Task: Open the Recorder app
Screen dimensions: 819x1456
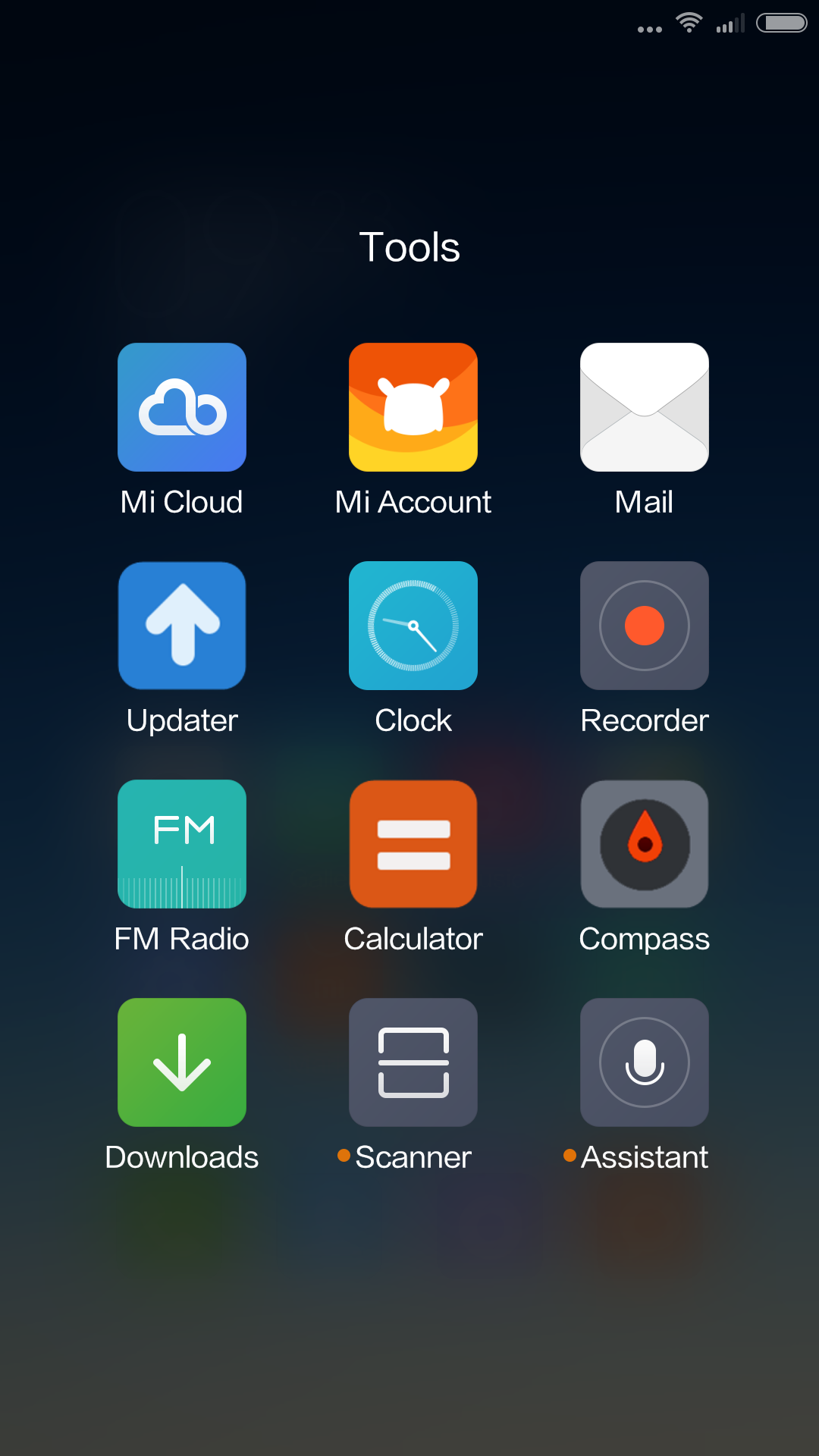Action: point(645,626)
